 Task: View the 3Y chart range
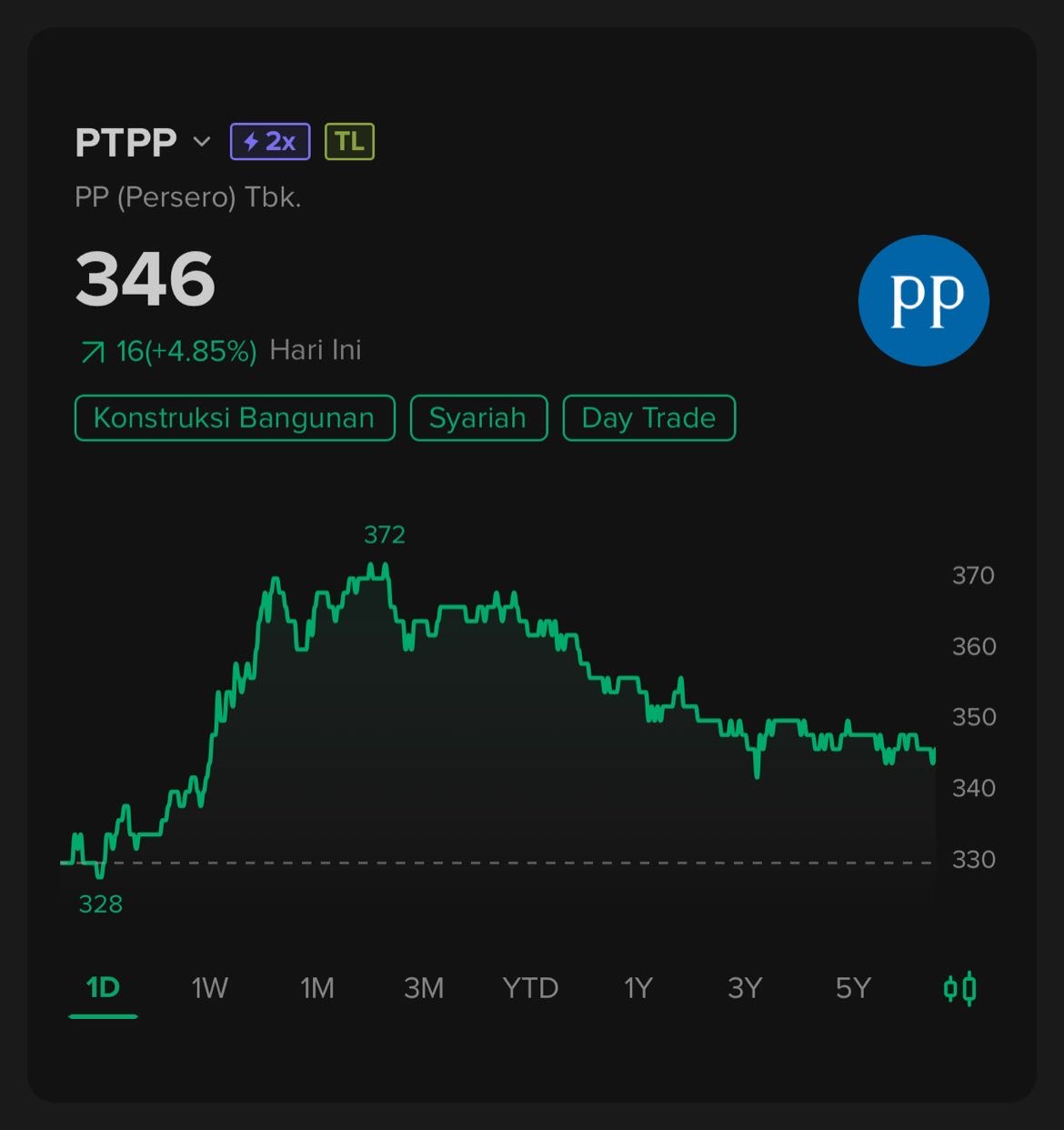click(745, 987)
